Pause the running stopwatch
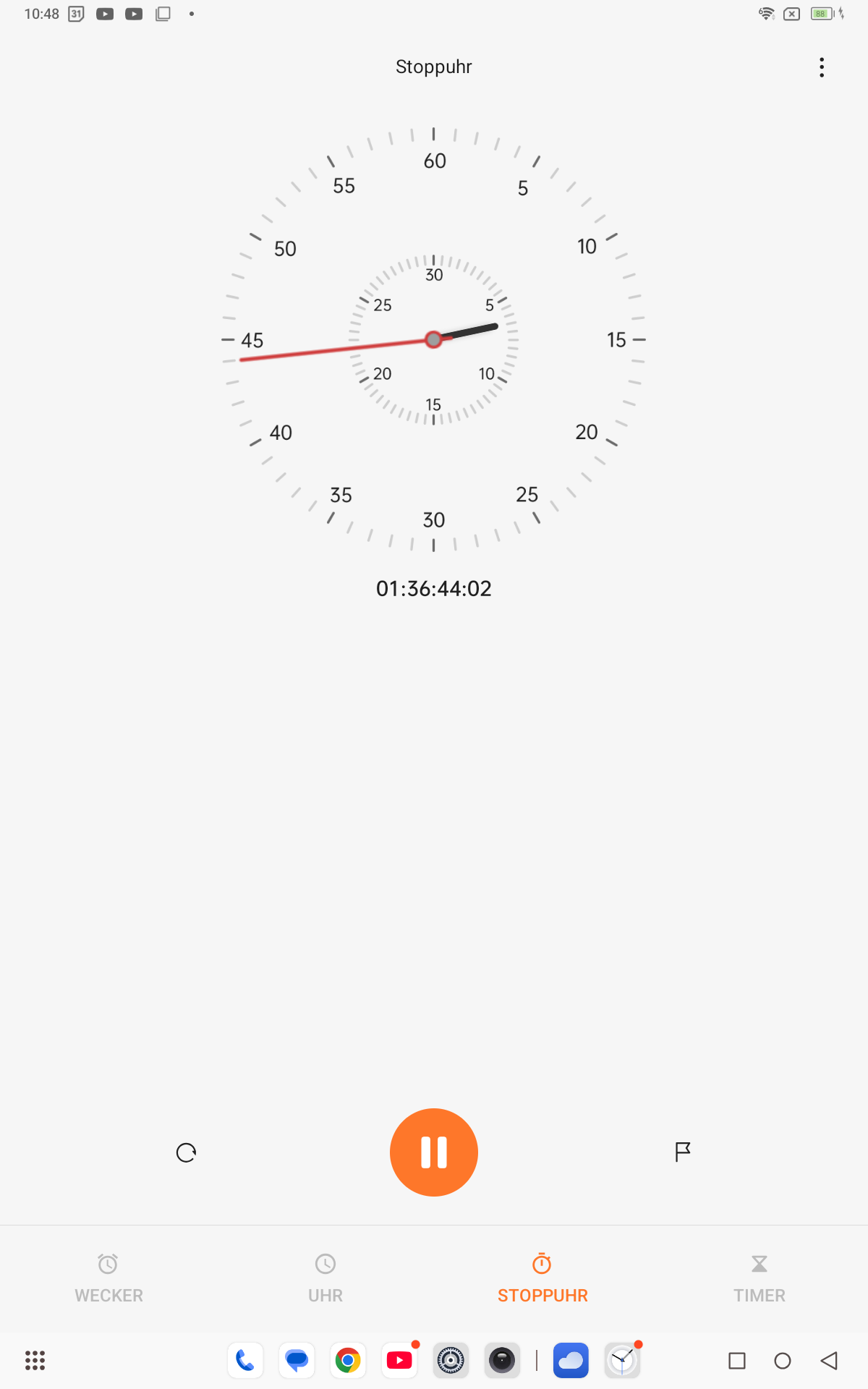This screenshot has width=868, height=1389. [434, 1152]
